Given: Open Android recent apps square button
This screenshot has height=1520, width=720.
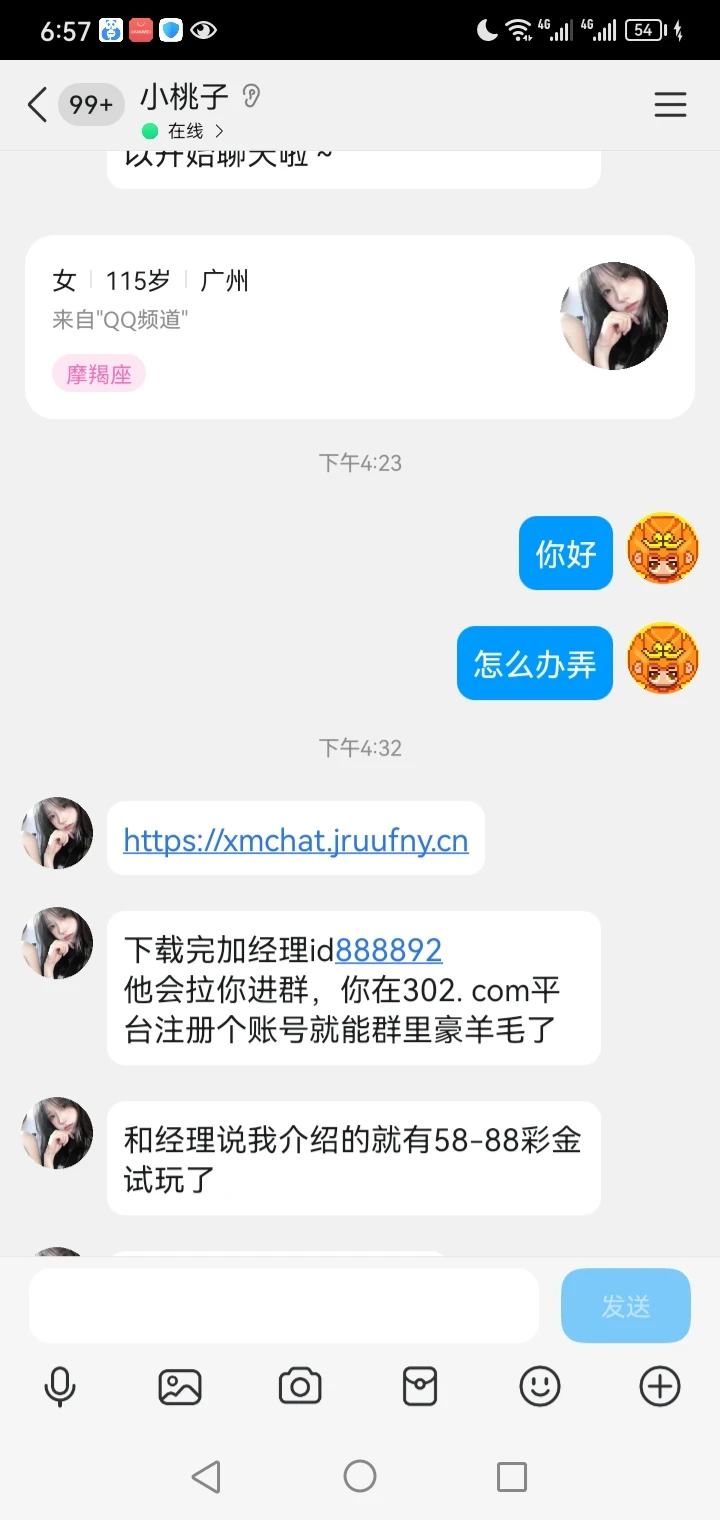Looking at the screenshot, I should (512, 1475).
